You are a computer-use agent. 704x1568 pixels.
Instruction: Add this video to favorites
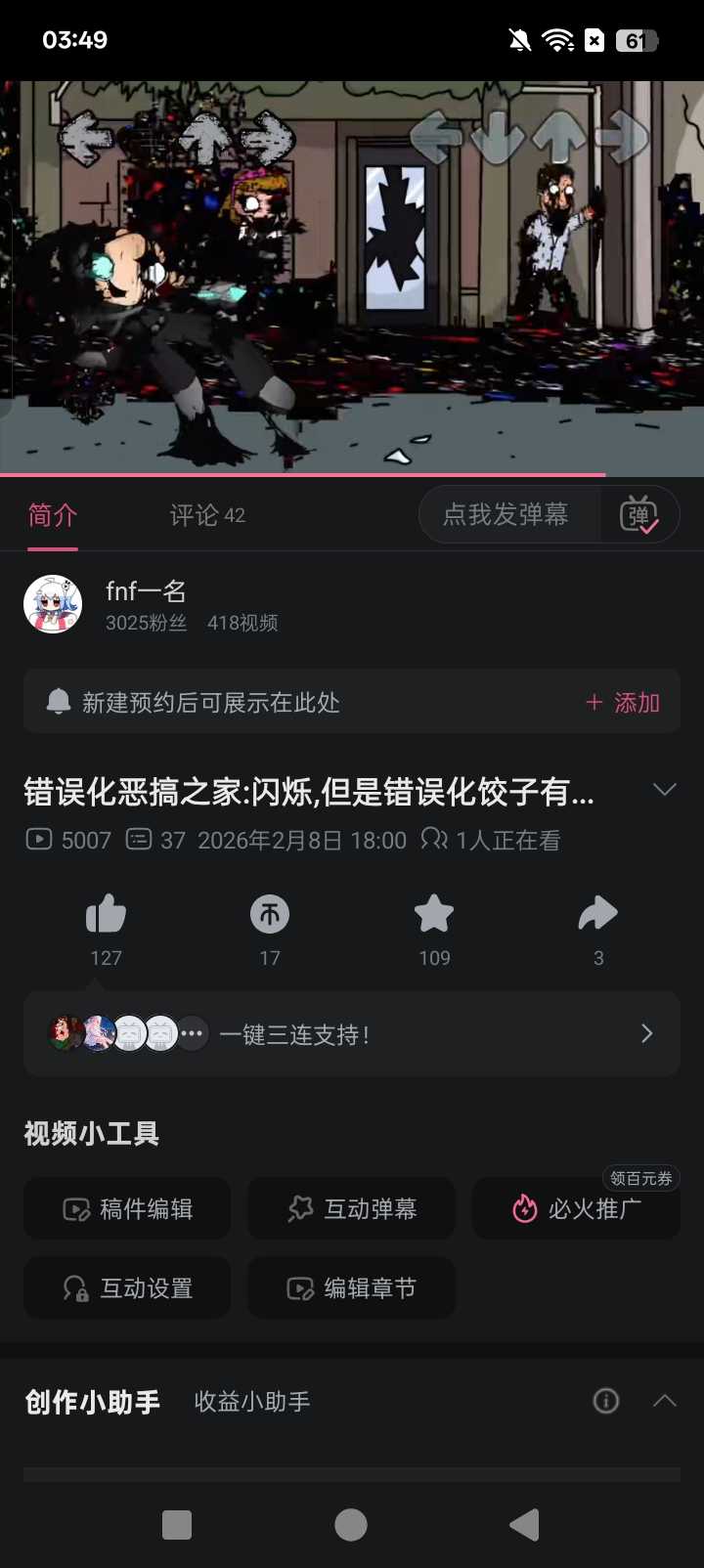pyautogui.click(x=434, y=916)
